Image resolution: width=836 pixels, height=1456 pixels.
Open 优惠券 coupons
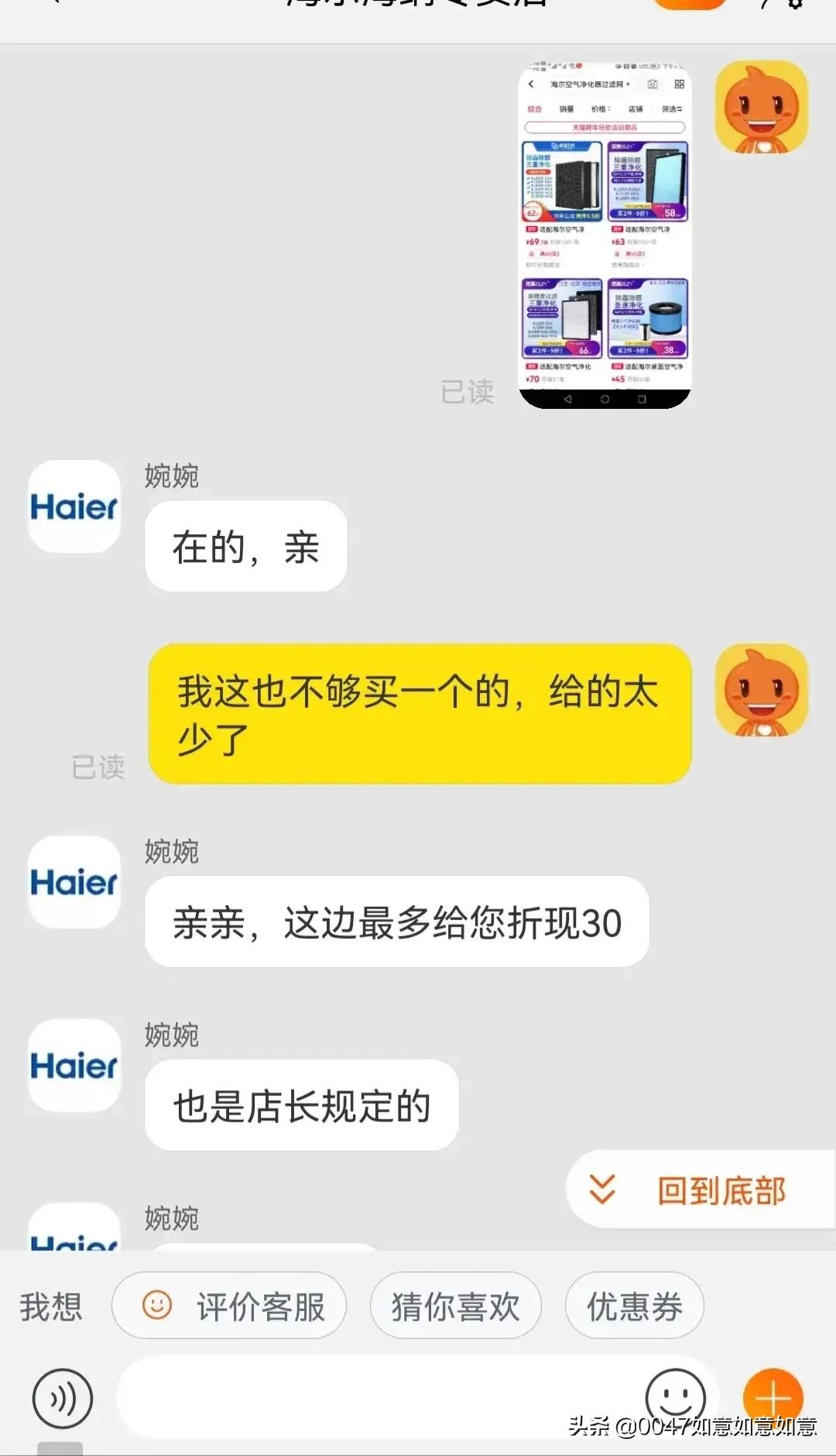633,1306
